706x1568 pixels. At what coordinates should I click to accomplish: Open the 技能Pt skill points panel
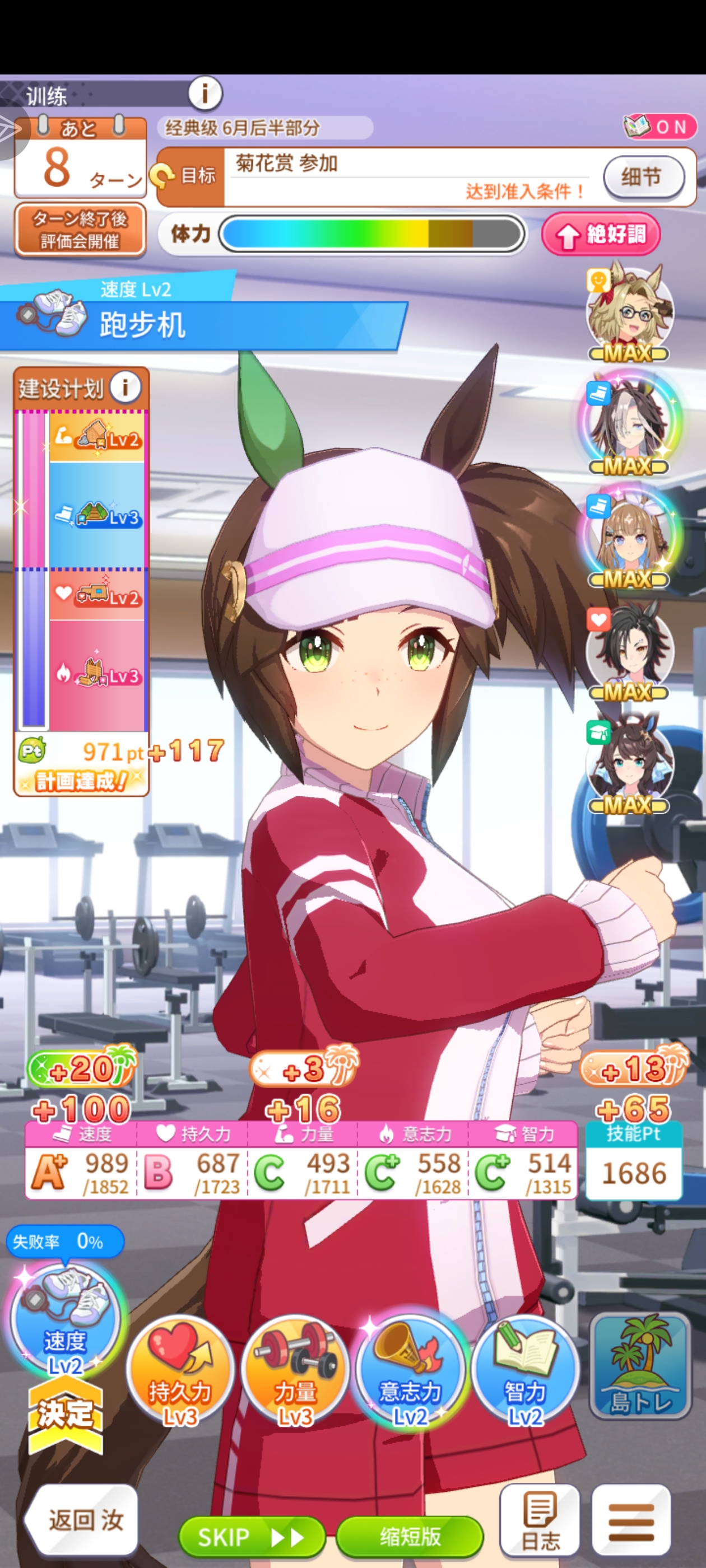tap(634, 1160)
